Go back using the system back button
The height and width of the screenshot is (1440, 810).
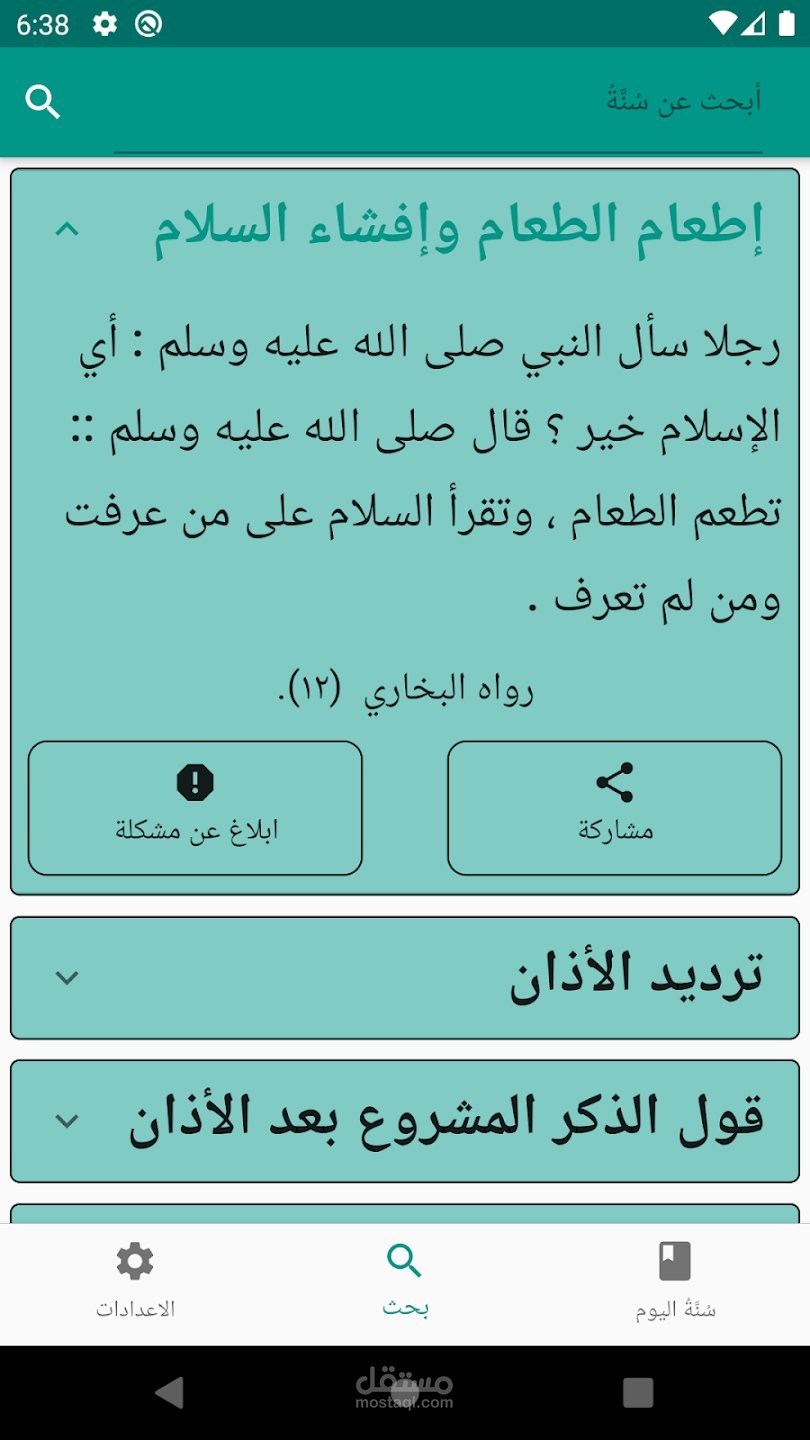tap(170, 1393)
